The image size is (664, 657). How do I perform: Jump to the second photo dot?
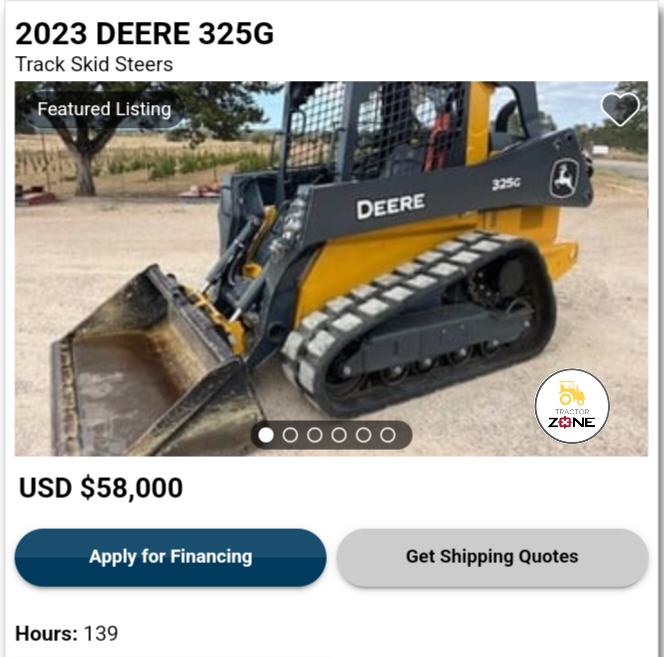pyautogui.click(x=290, y=435)
